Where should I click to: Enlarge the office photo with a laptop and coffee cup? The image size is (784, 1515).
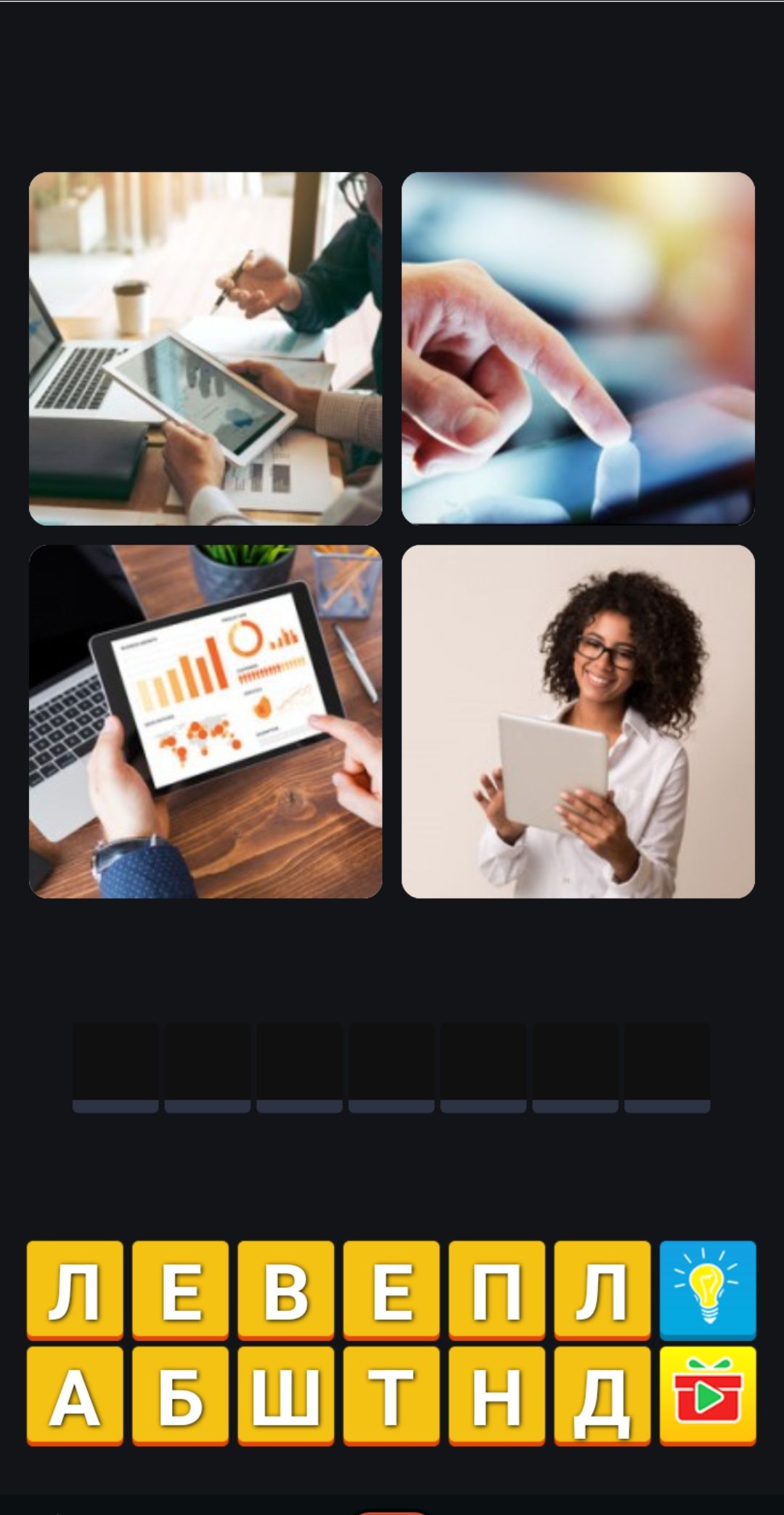coord(205,348)
